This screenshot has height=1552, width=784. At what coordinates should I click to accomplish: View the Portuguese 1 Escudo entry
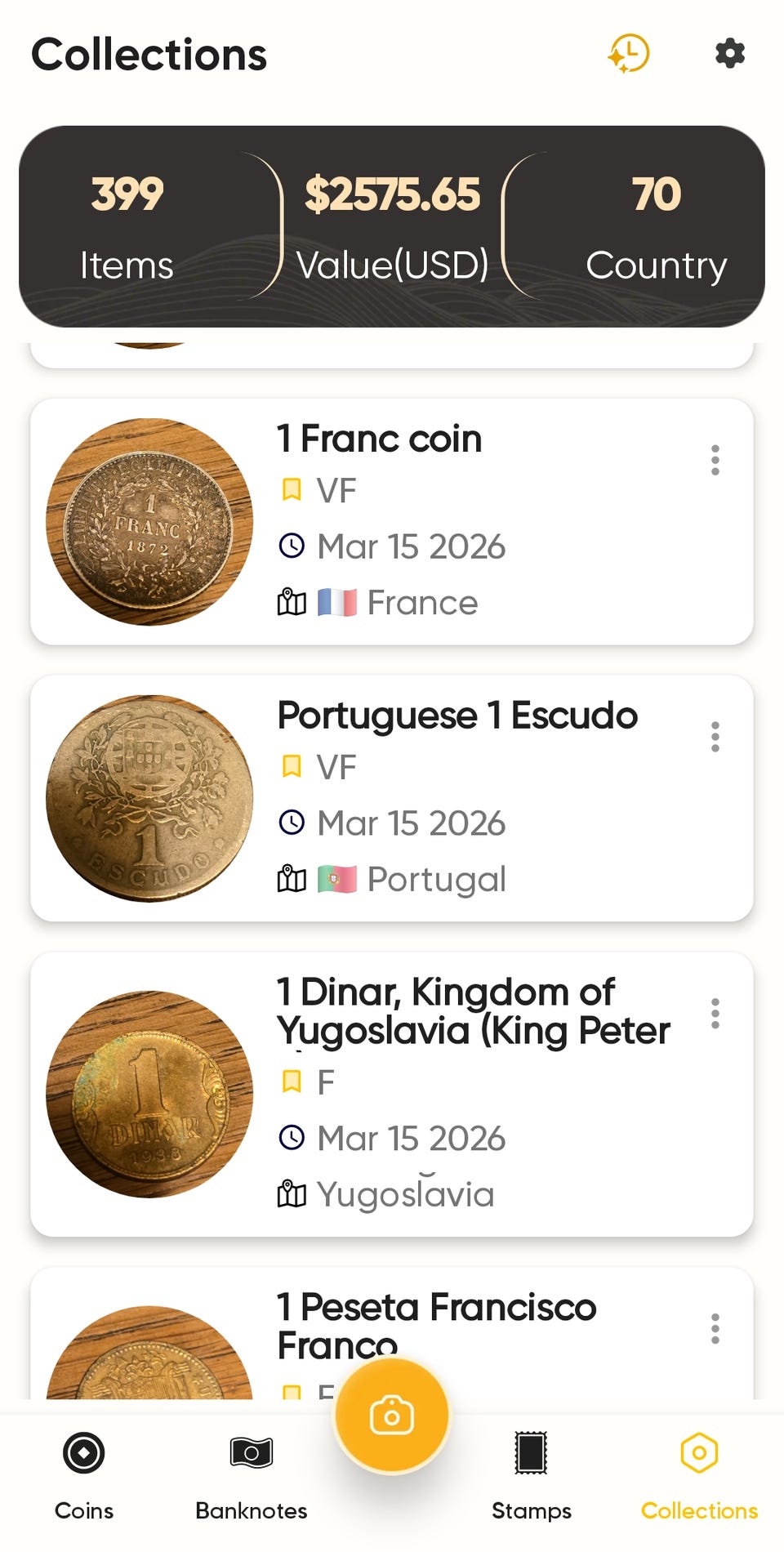[392, 798]
